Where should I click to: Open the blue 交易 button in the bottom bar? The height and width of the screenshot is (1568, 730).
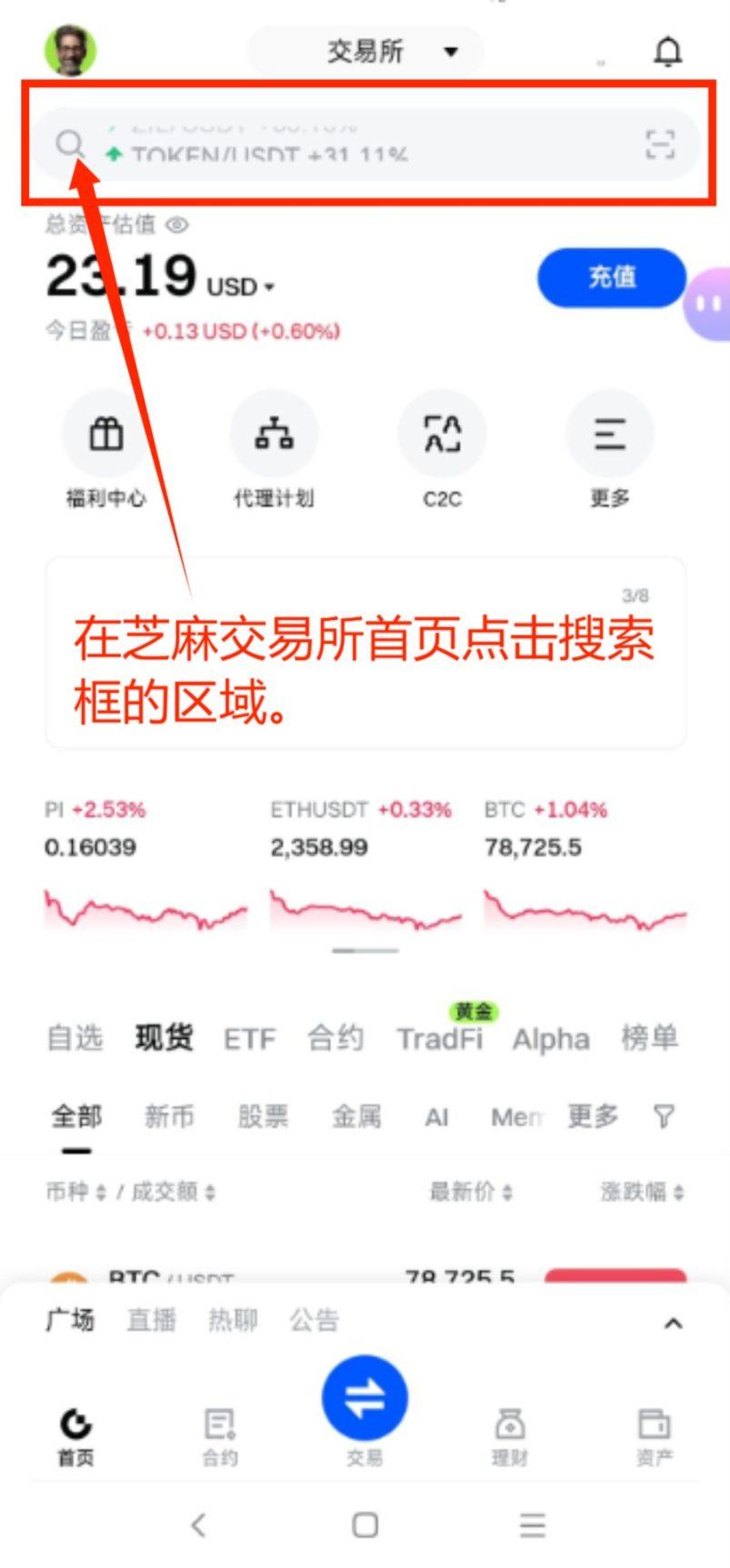[x=365, y=1400]
